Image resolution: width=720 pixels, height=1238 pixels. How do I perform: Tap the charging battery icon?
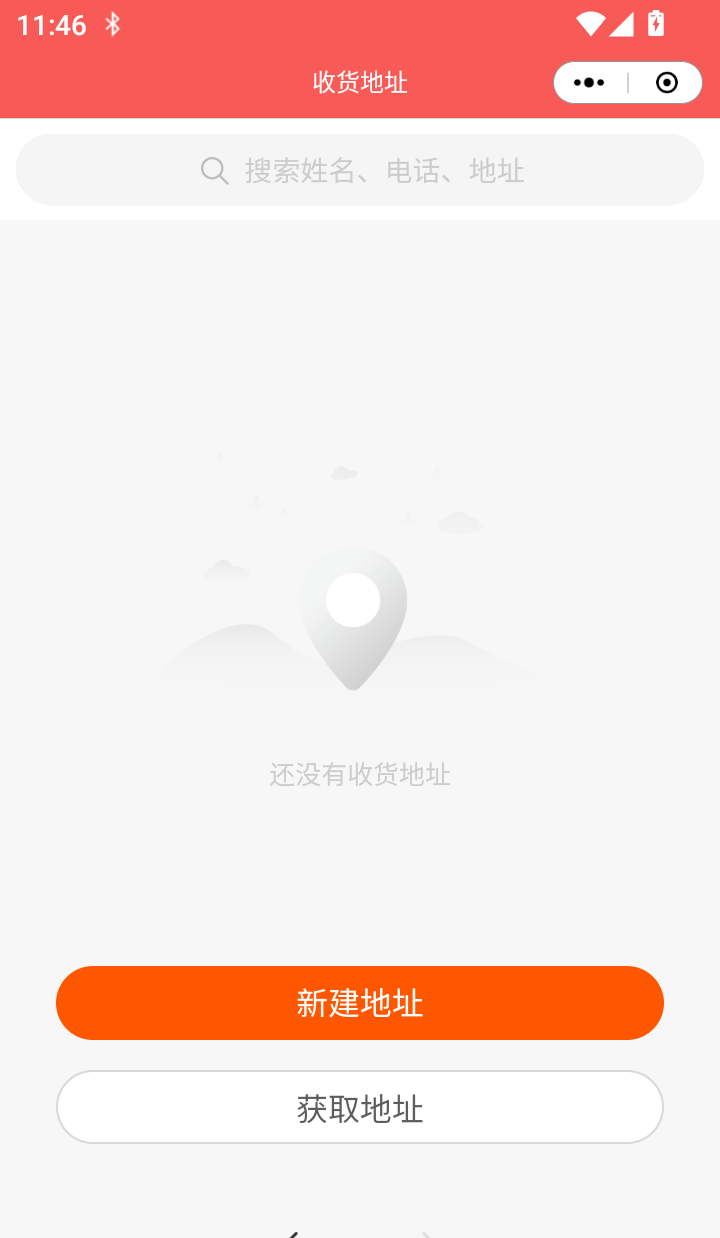(x=655, y=24)
